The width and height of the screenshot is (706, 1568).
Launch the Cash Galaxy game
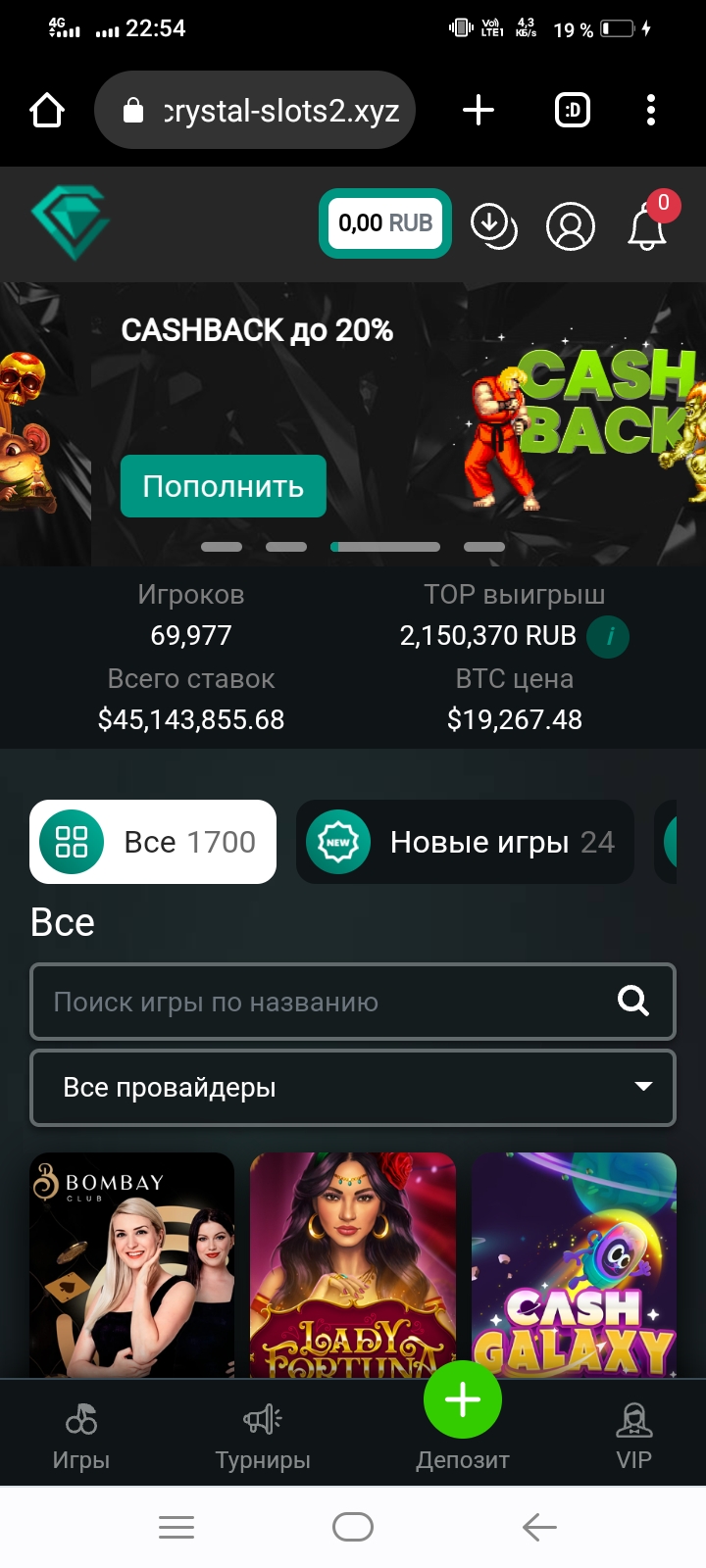[574, 1264]
